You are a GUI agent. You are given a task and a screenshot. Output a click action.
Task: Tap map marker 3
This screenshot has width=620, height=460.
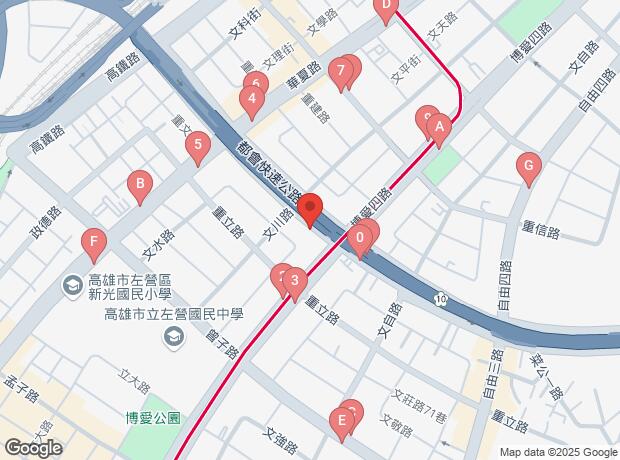tap(294, 282)
